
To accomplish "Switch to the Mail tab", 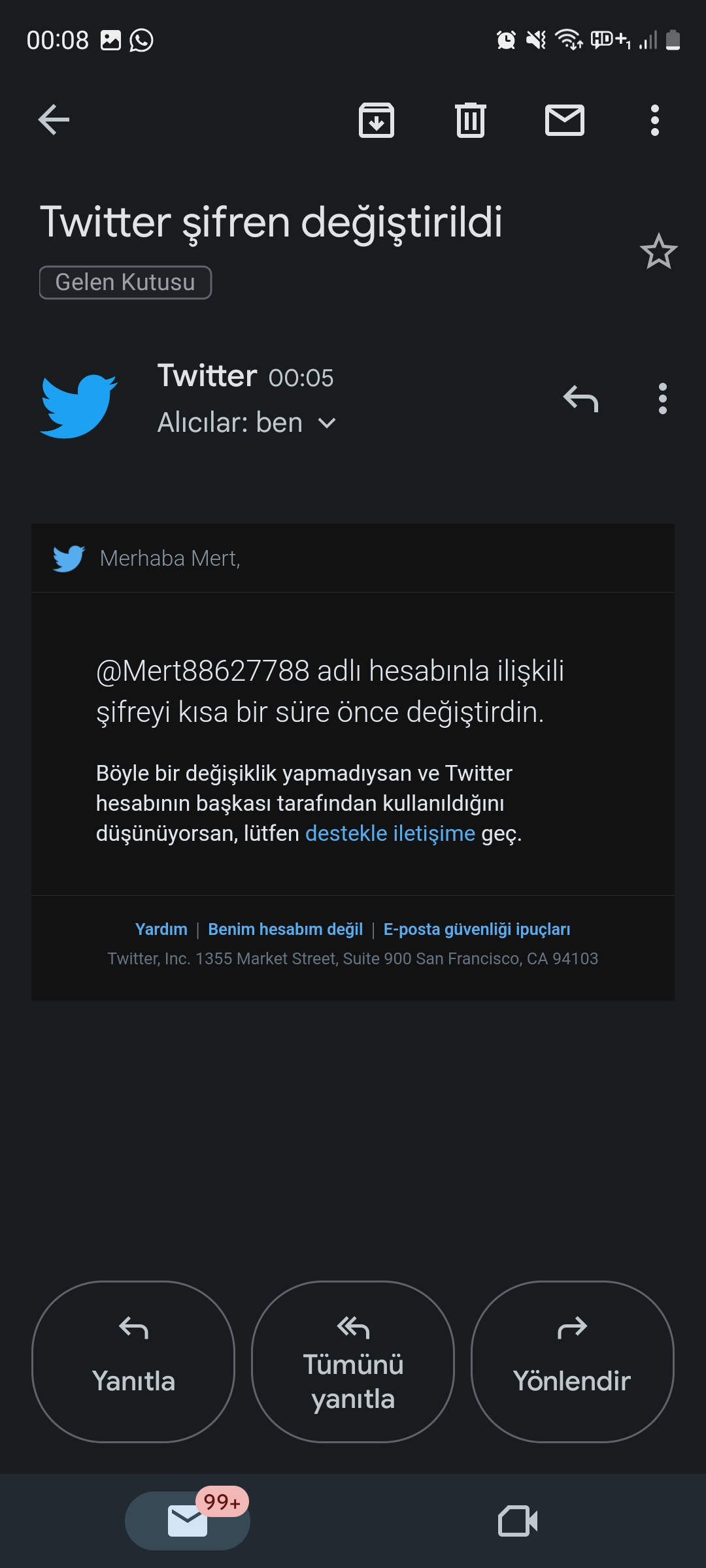I will pos(188,1521).
